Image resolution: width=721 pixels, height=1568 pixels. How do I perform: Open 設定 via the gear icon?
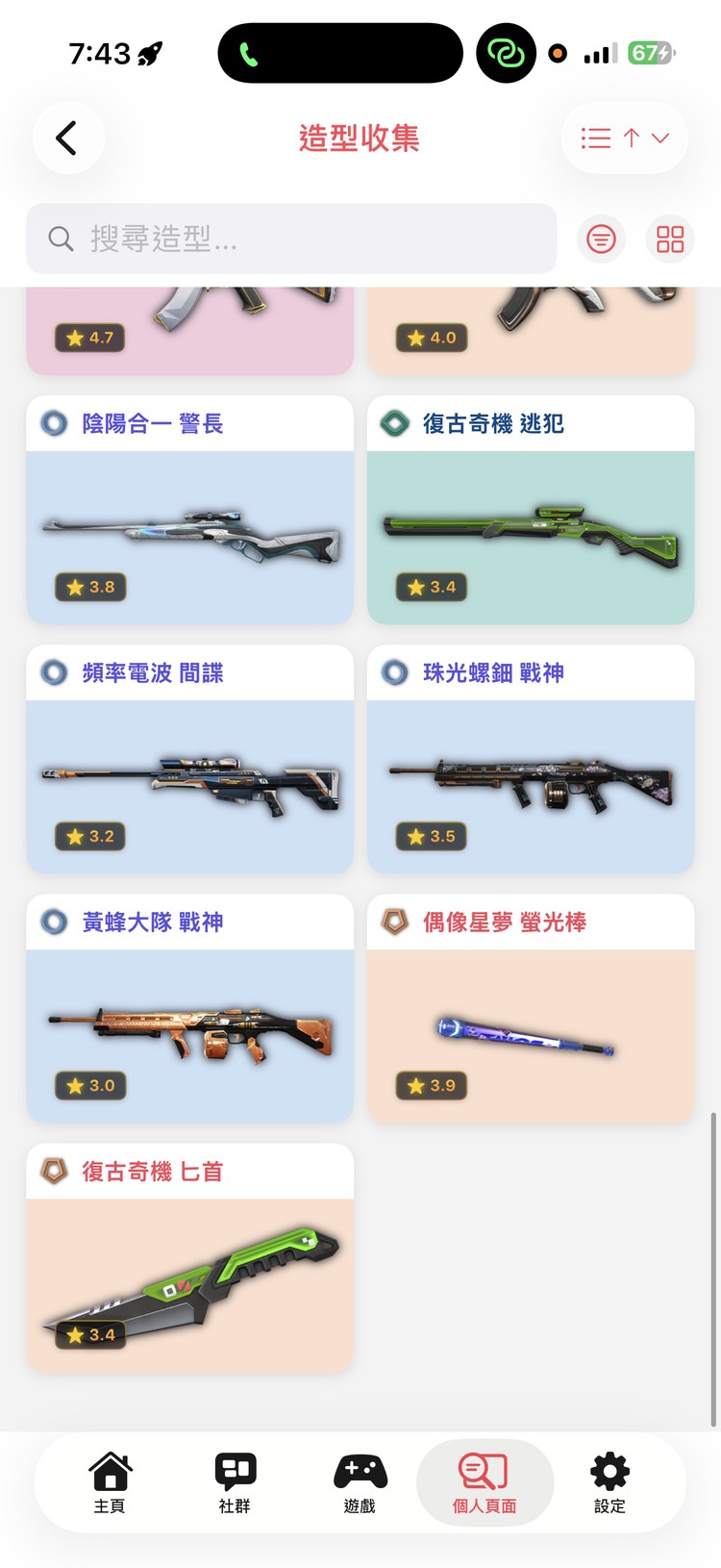pyautogui.click(x=608, y=1469)
